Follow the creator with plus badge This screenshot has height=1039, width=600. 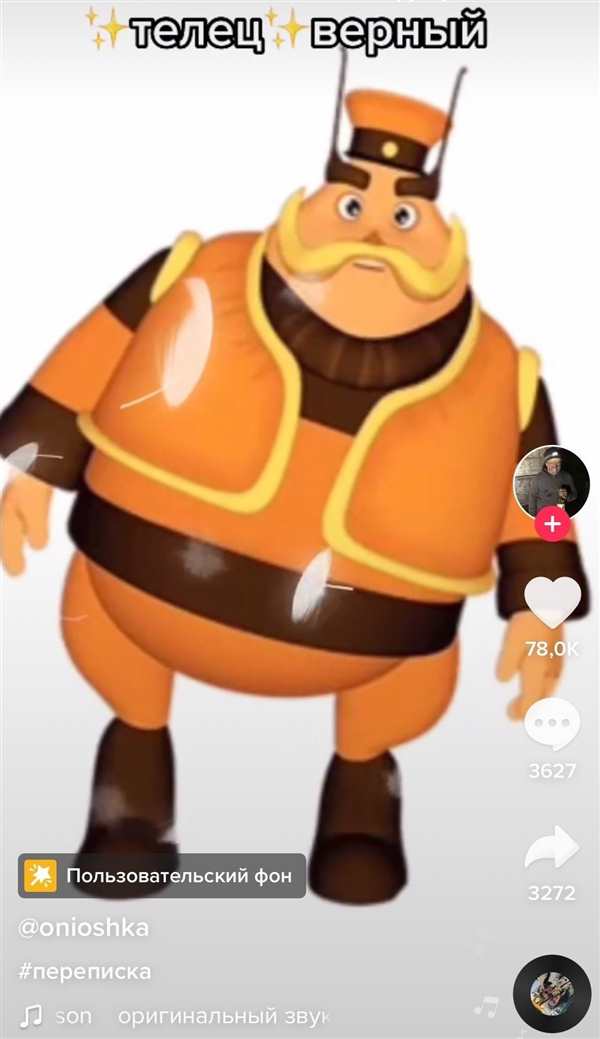click(552, 523)
